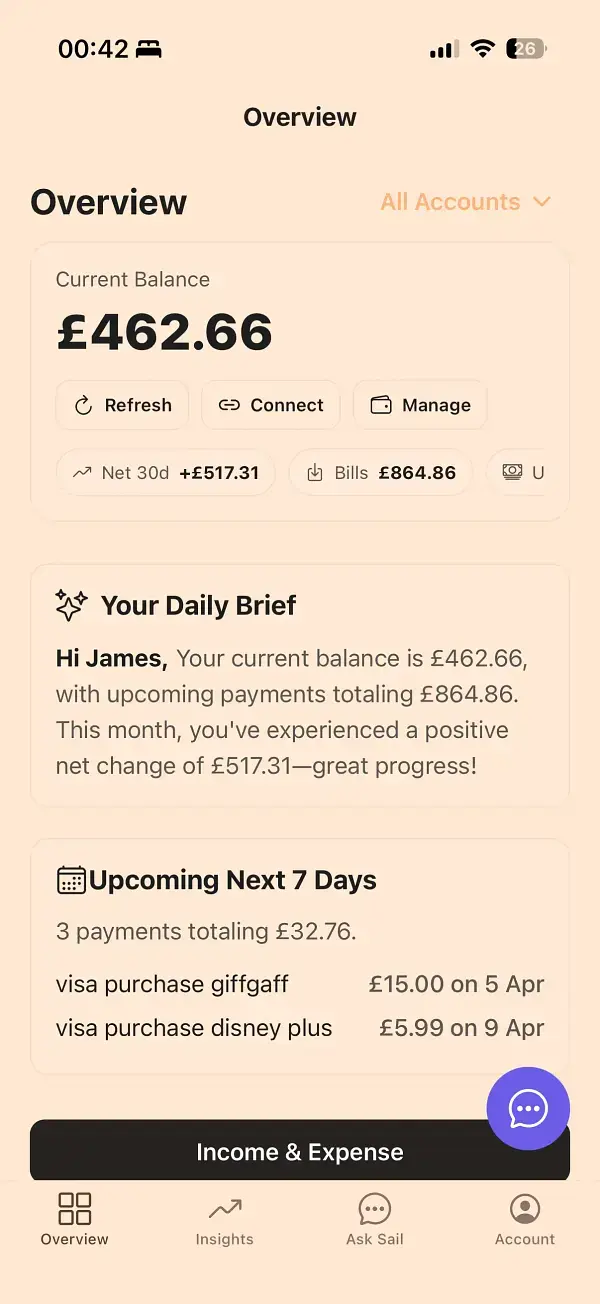Go to the Account tab
The width and height of the screenshot is (600, 1304).
click(x=525, y=1220)
